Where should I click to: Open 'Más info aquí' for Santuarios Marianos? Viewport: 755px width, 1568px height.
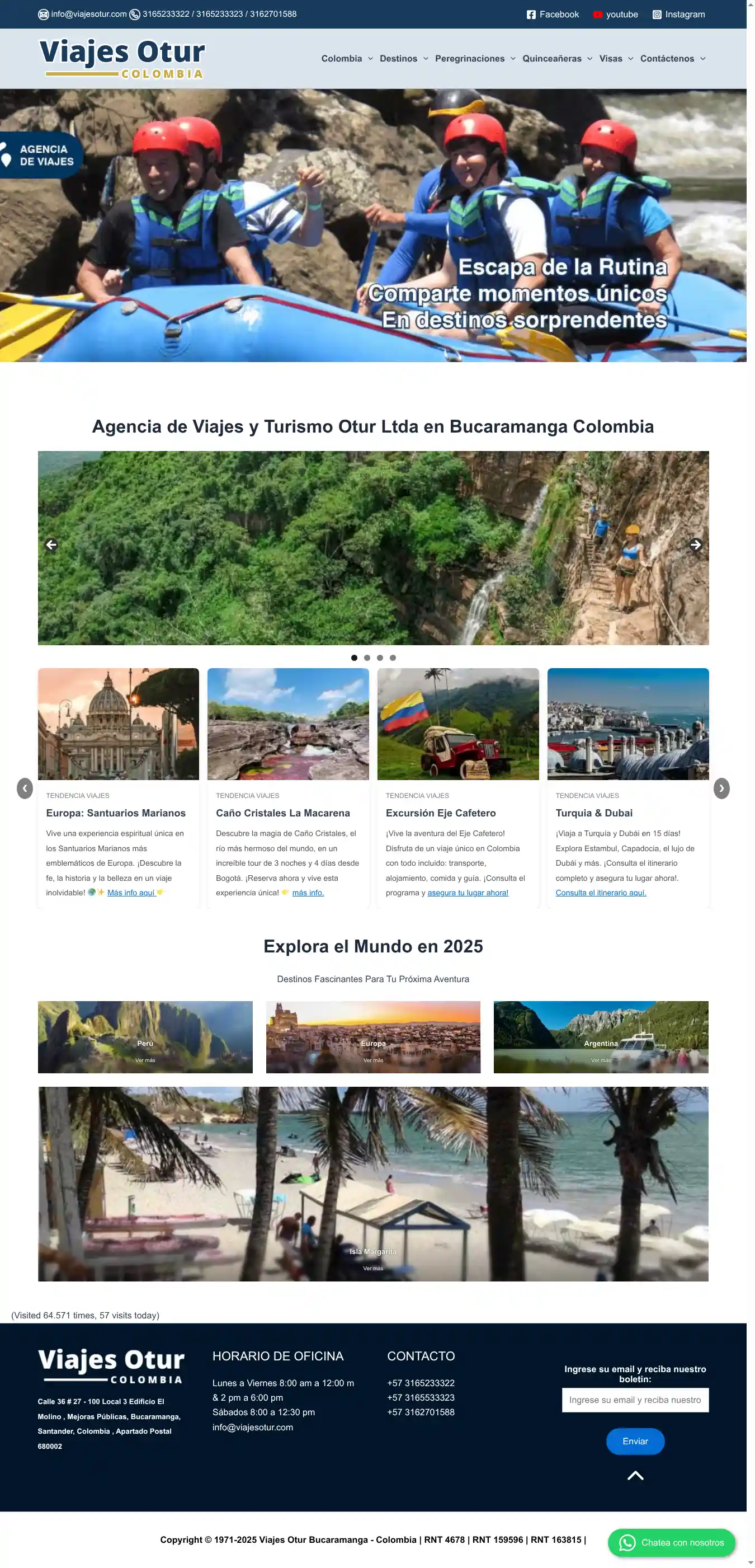click(131, 893)
